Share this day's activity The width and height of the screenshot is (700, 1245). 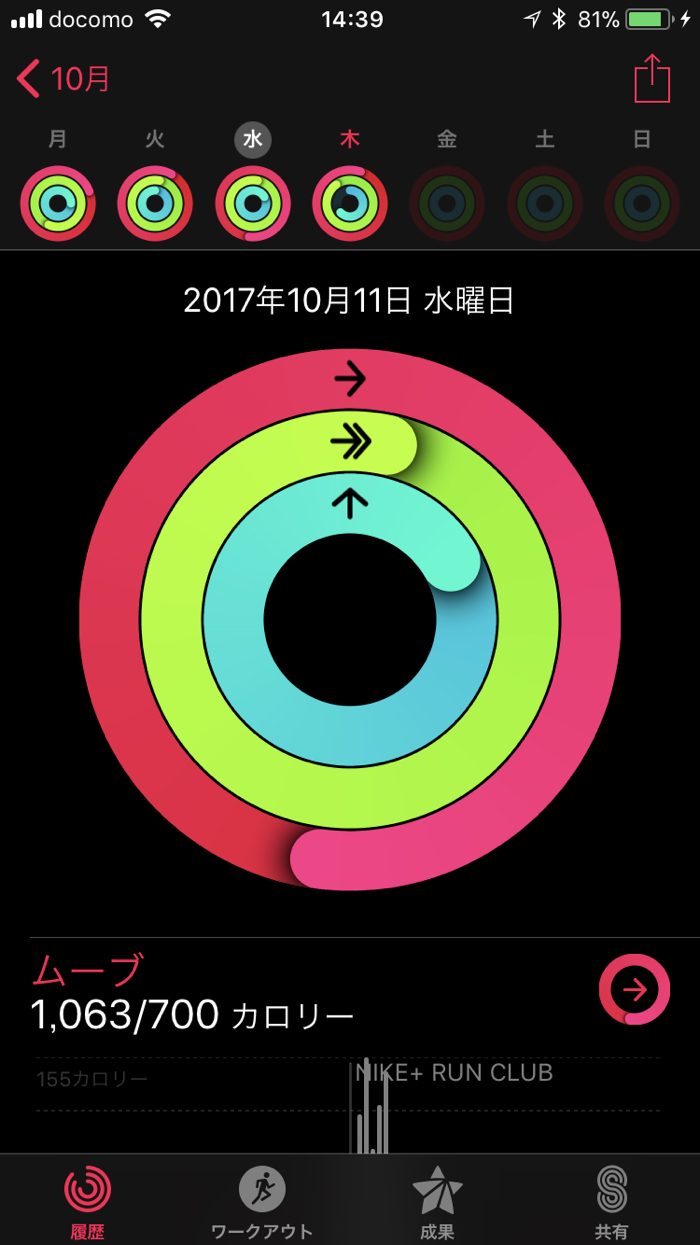[x=651, y=78]
